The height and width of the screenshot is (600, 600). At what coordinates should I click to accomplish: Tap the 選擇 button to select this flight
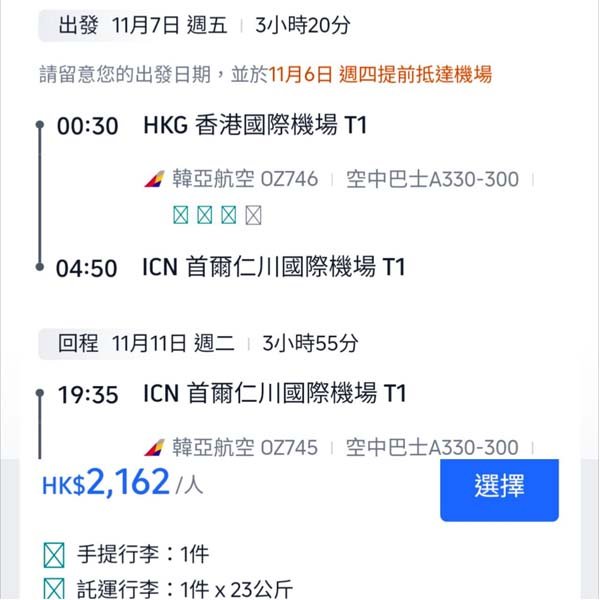tap(499, 489)
